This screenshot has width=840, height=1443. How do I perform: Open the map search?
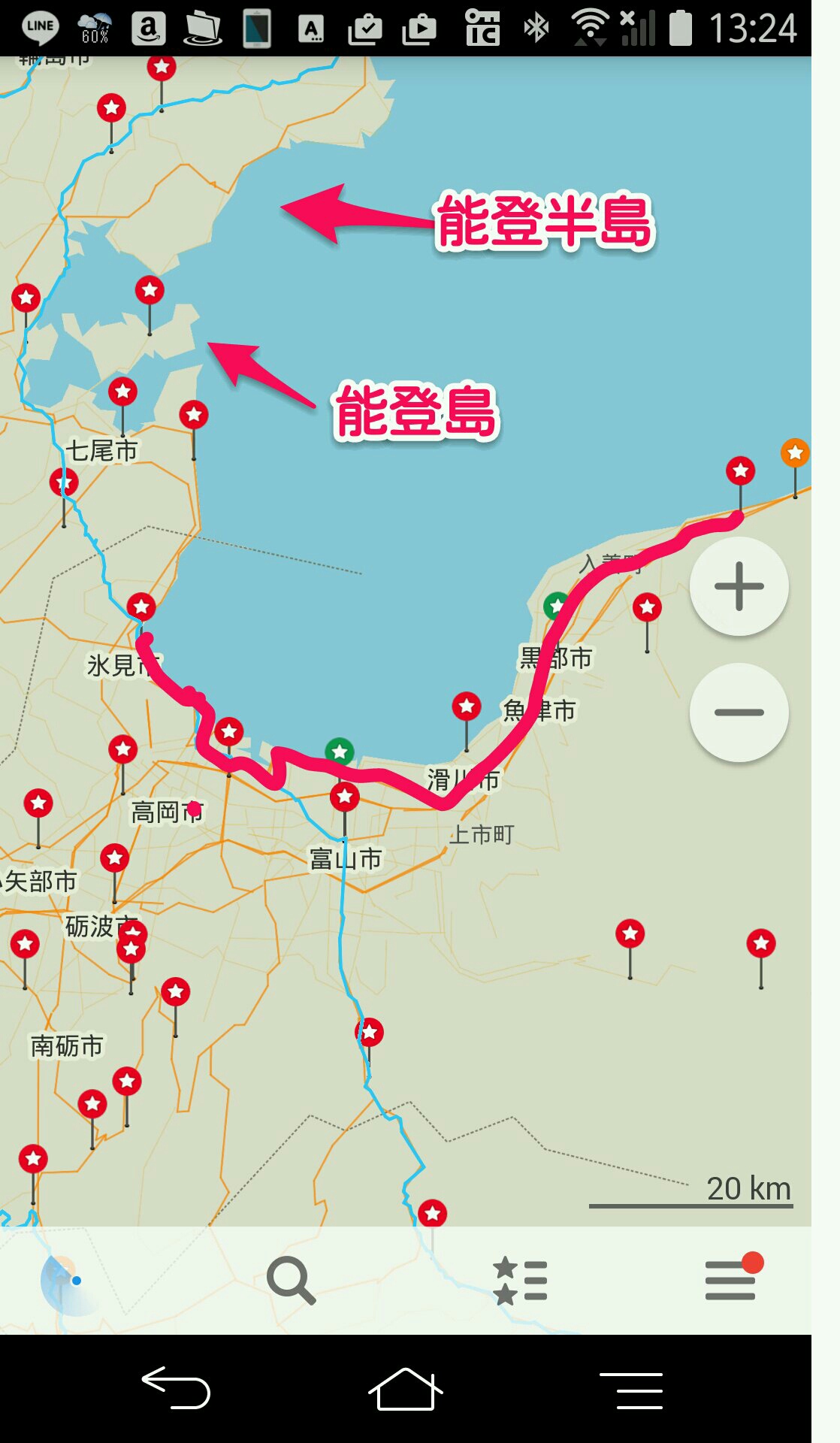290,1280
